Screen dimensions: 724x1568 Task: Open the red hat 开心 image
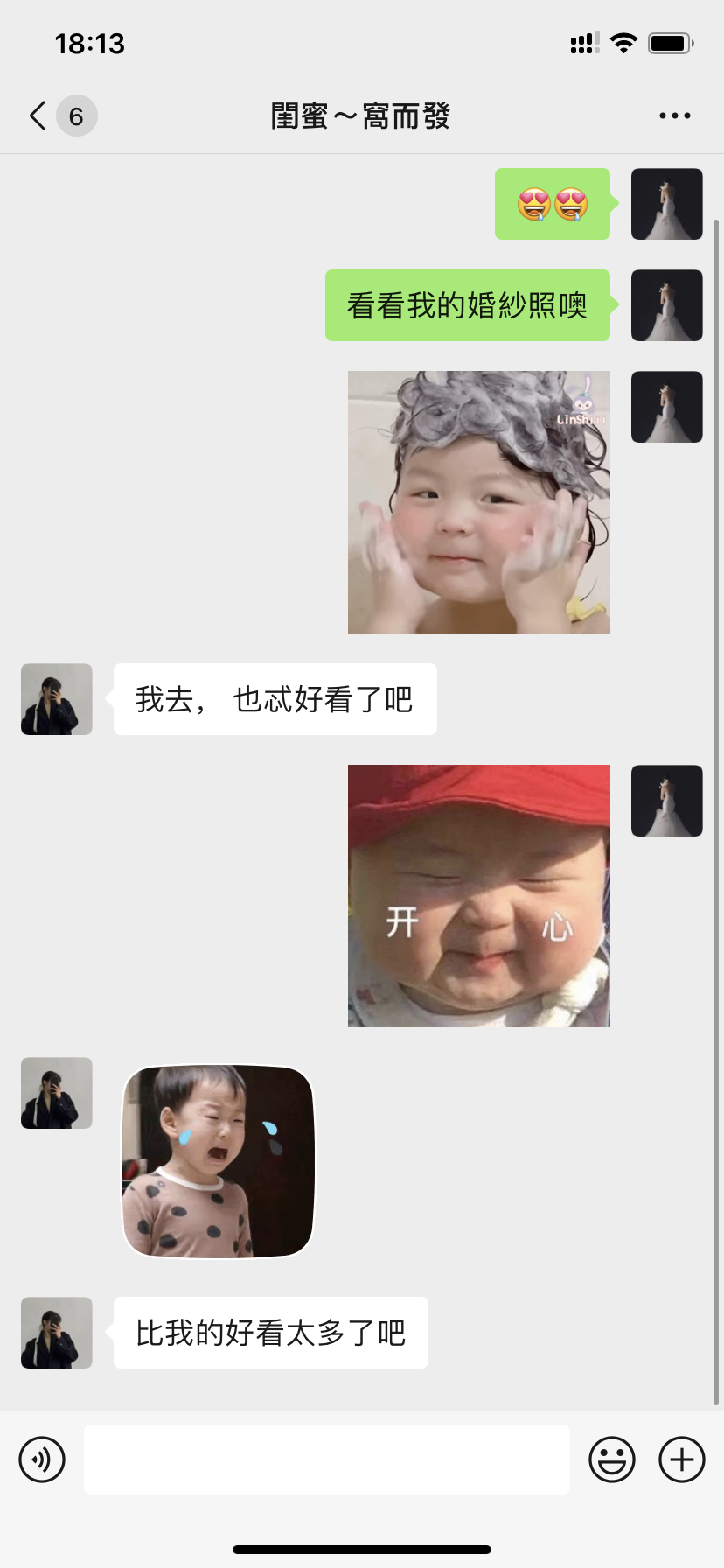tap(479, 896)
